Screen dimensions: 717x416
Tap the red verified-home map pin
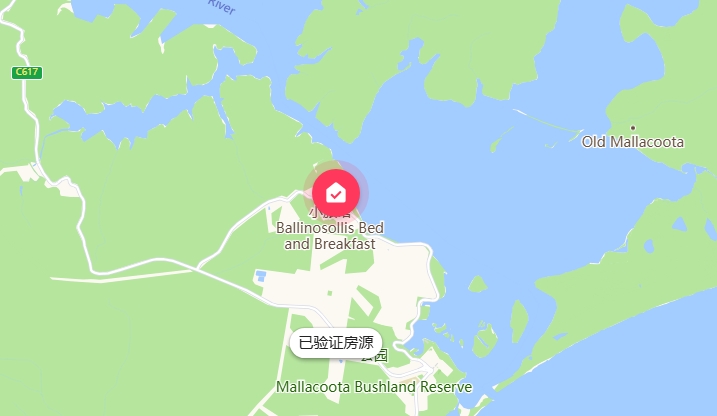[x=336, y=191]
